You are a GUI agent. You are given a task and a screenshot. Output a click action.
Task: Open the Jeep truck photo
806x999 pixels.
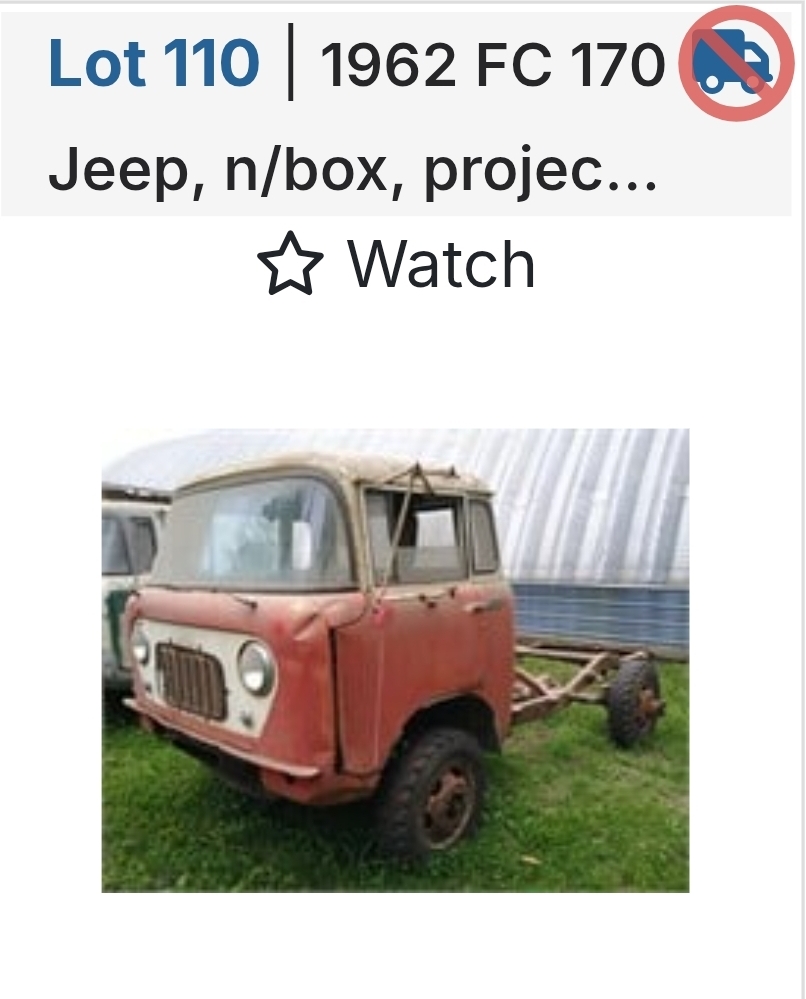[x=395, y=660]
